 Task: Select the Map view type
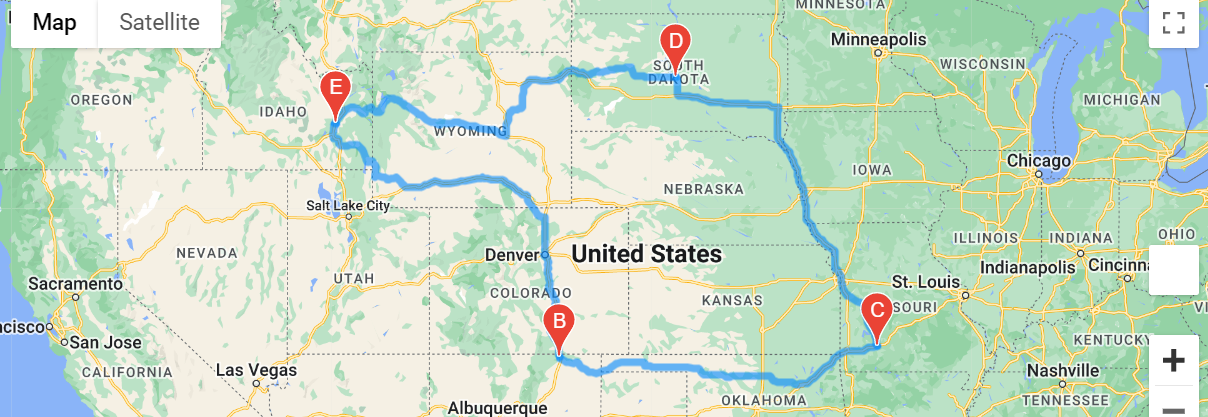[x=54, y=23]
